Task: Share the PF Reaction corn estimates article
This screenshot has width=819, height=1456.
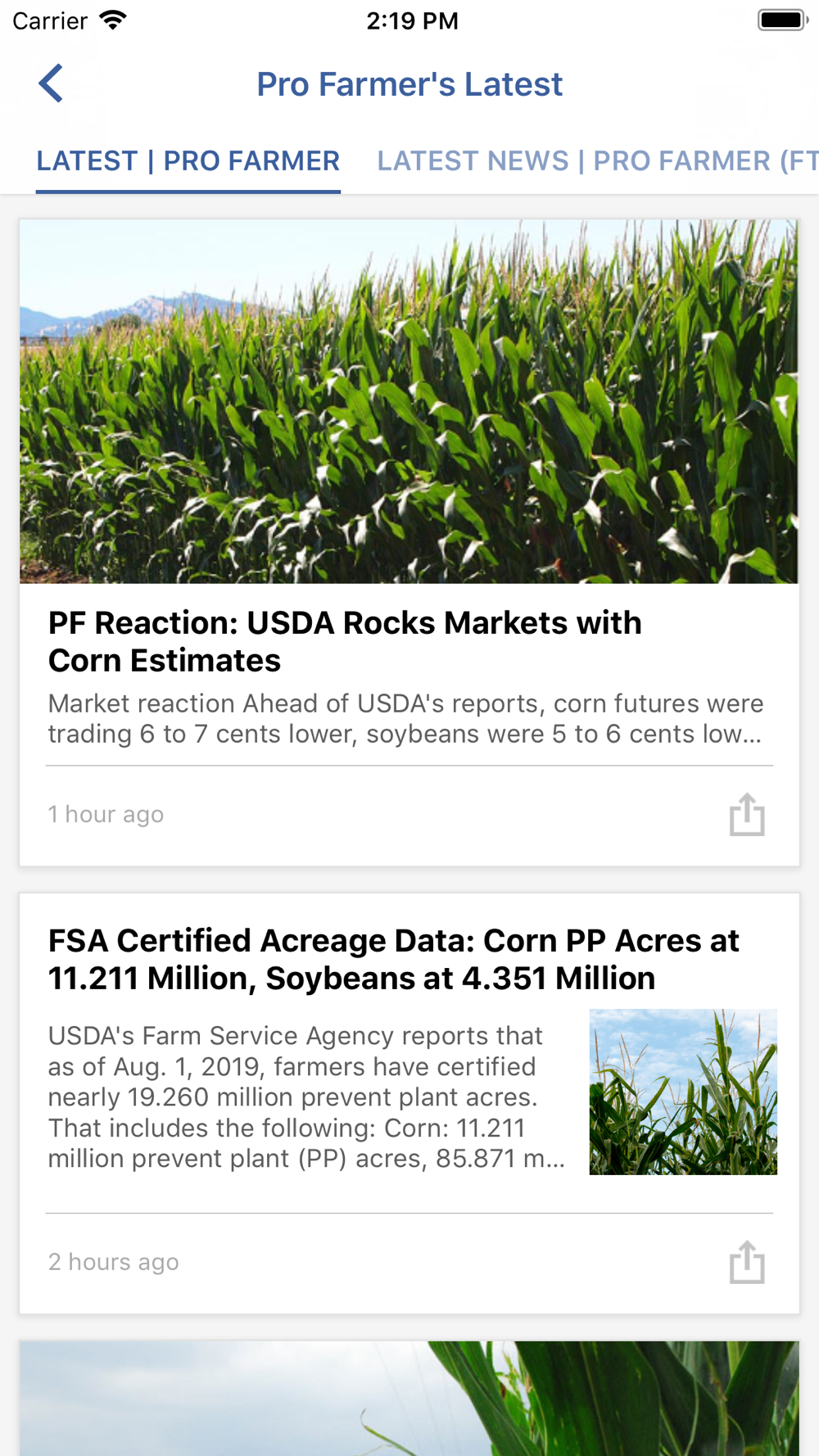Action: click(x=746, y=815)
